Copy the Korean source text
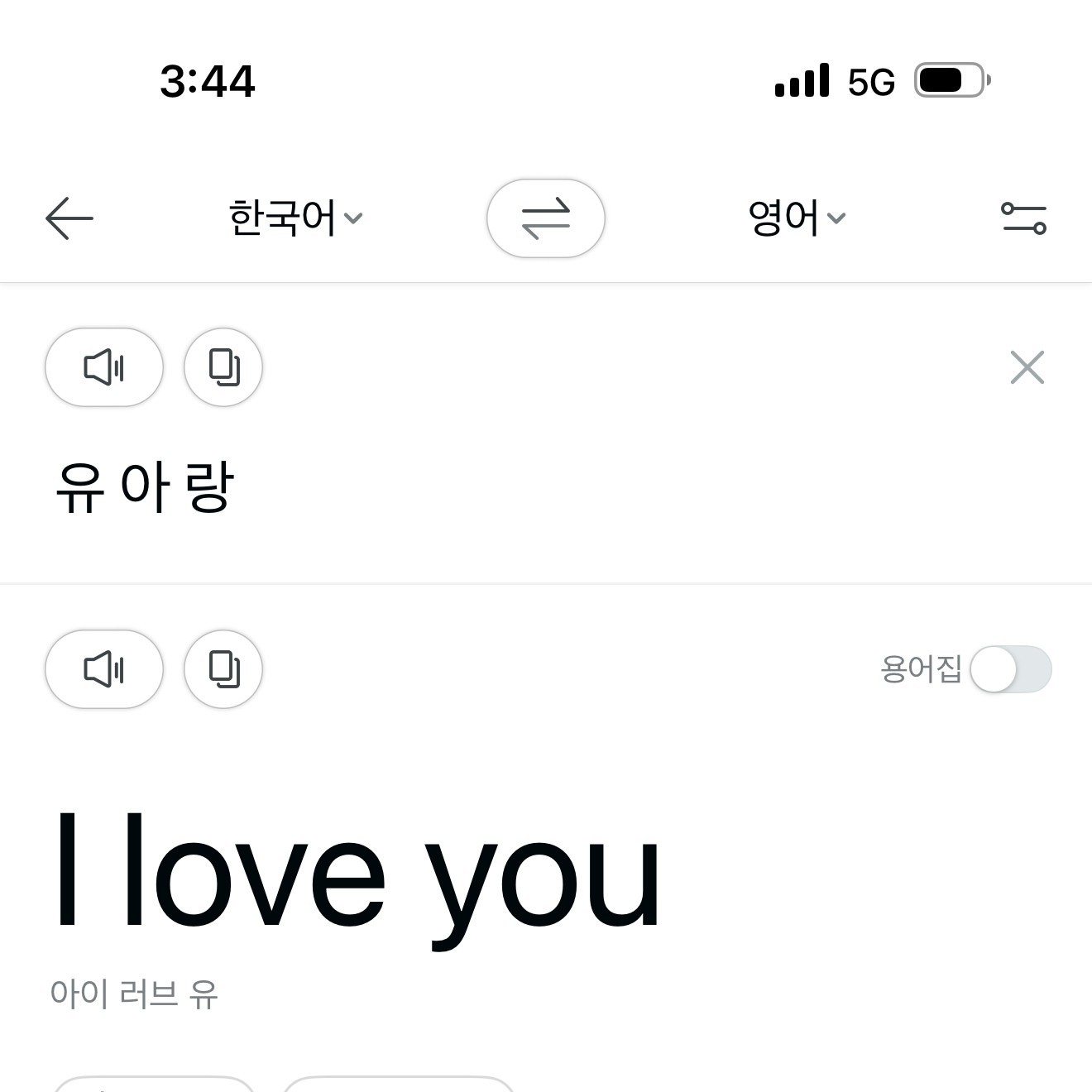The image size is (1092, 1092). 223,367
